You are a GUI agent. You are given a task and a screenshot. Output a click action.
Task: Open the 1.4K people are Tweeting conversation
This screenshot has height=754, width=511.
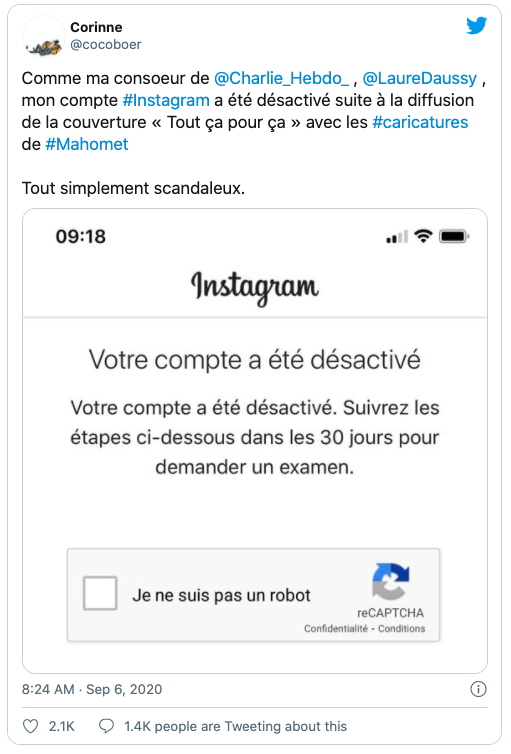[223, 726]
